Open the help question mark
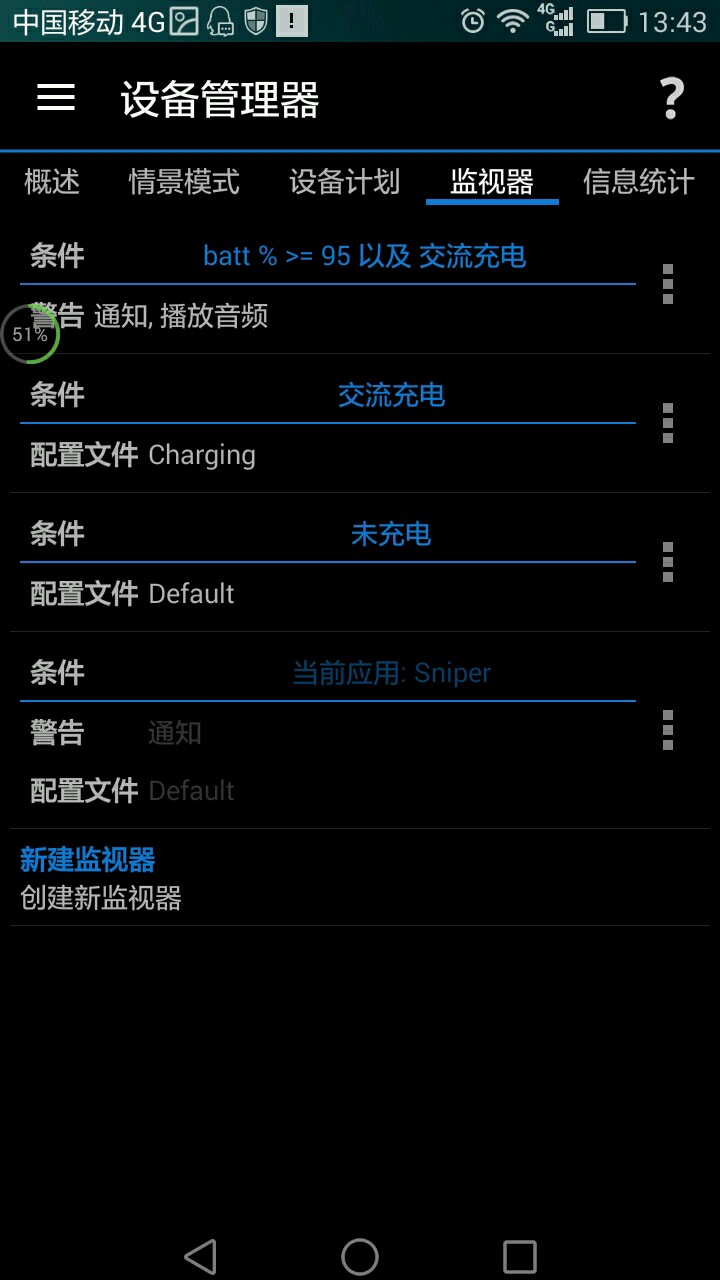 coord(671,99)
